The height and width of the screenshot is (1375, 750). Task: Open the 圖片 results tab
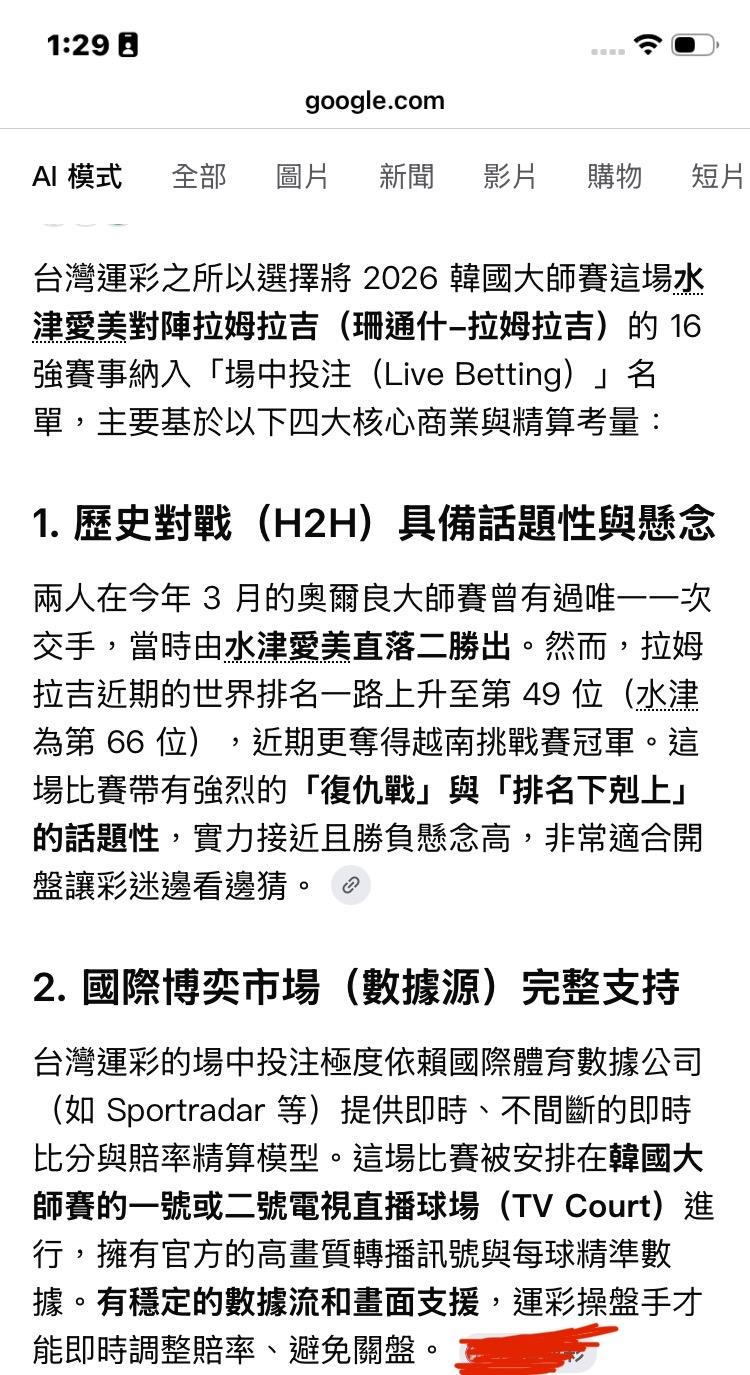(x=302, y=177)
